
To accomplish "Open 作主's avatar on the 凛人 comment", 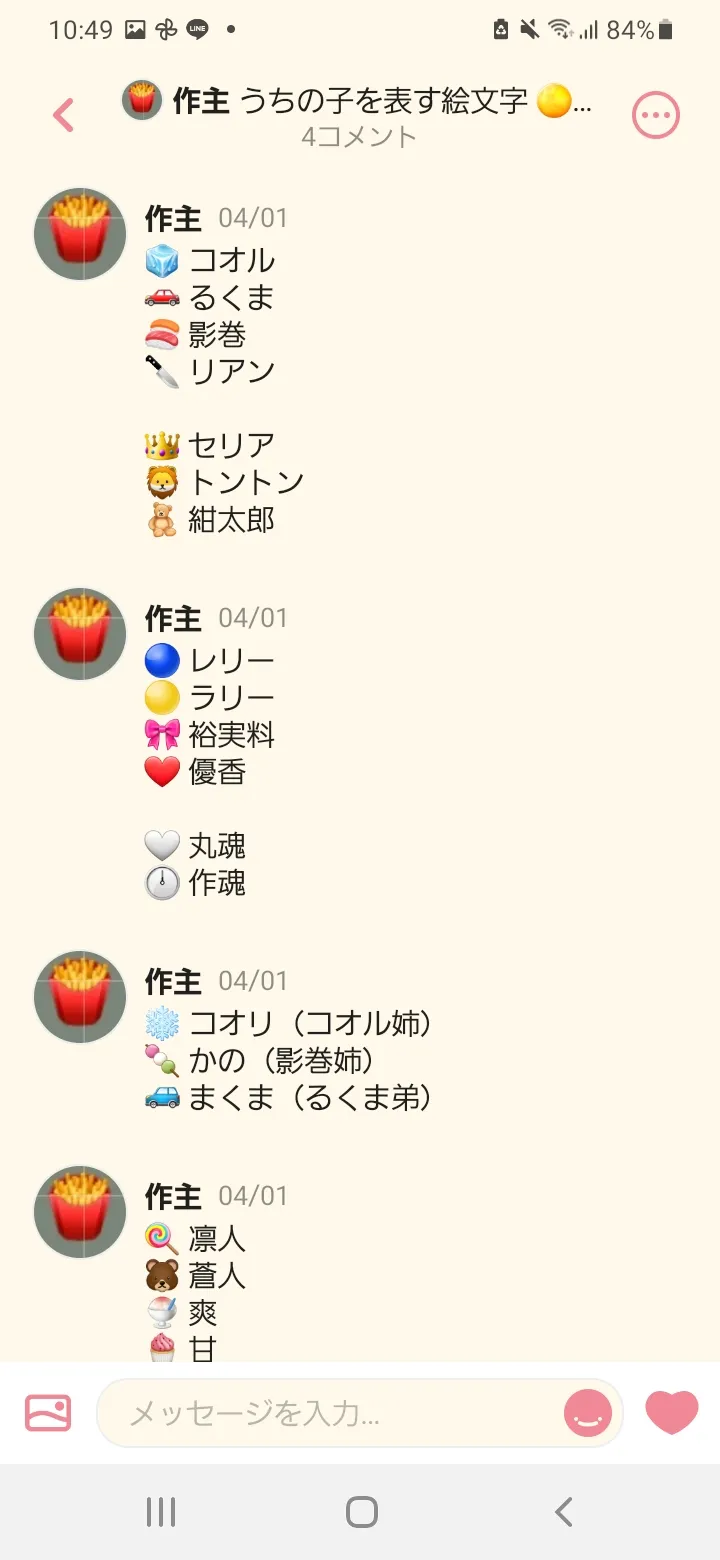I will point(80,1211).
